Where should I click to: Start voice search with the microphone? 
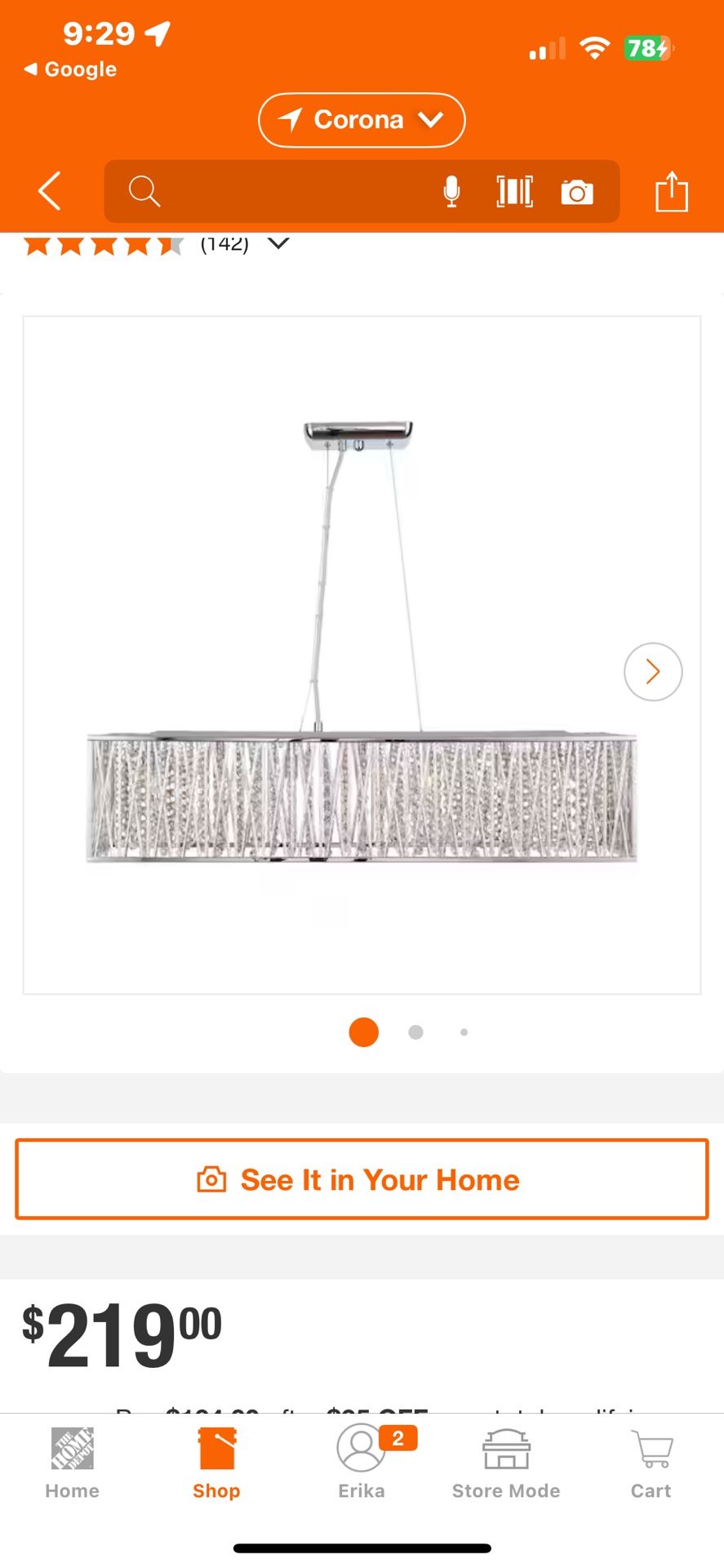point(451,192)
